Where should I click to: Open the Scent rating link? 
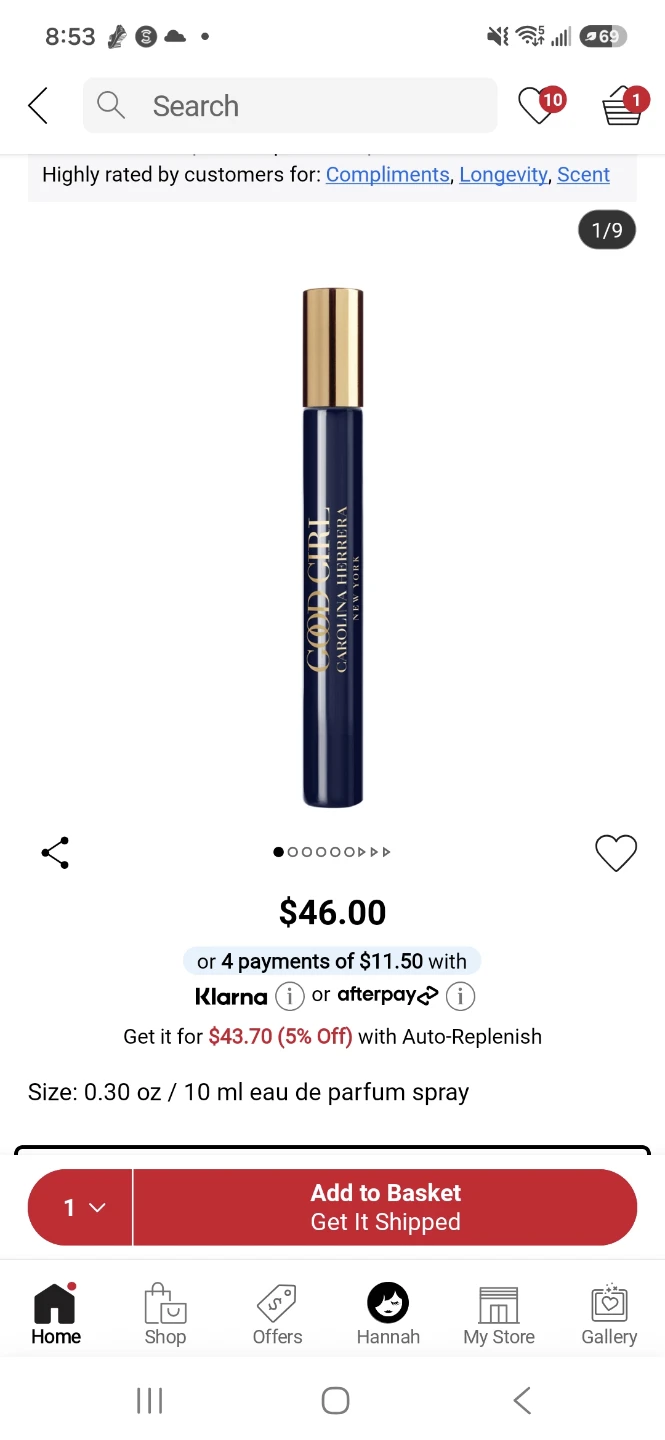pos(583,175)
